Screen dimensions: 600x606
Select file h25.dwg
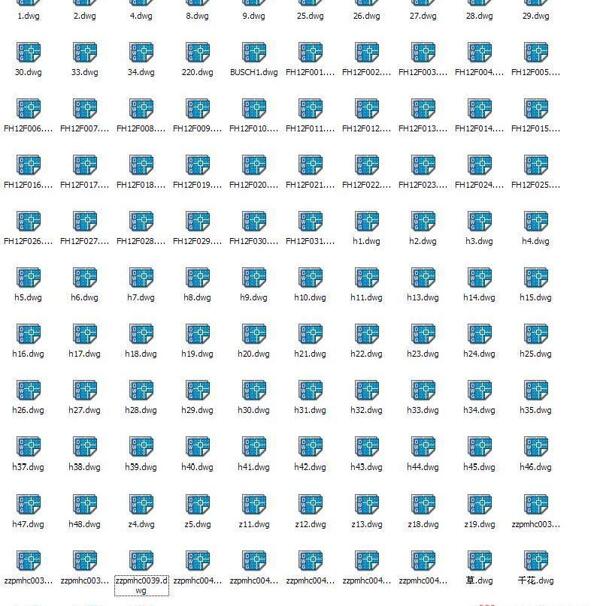pyautogui.click(x=535, y=335)
